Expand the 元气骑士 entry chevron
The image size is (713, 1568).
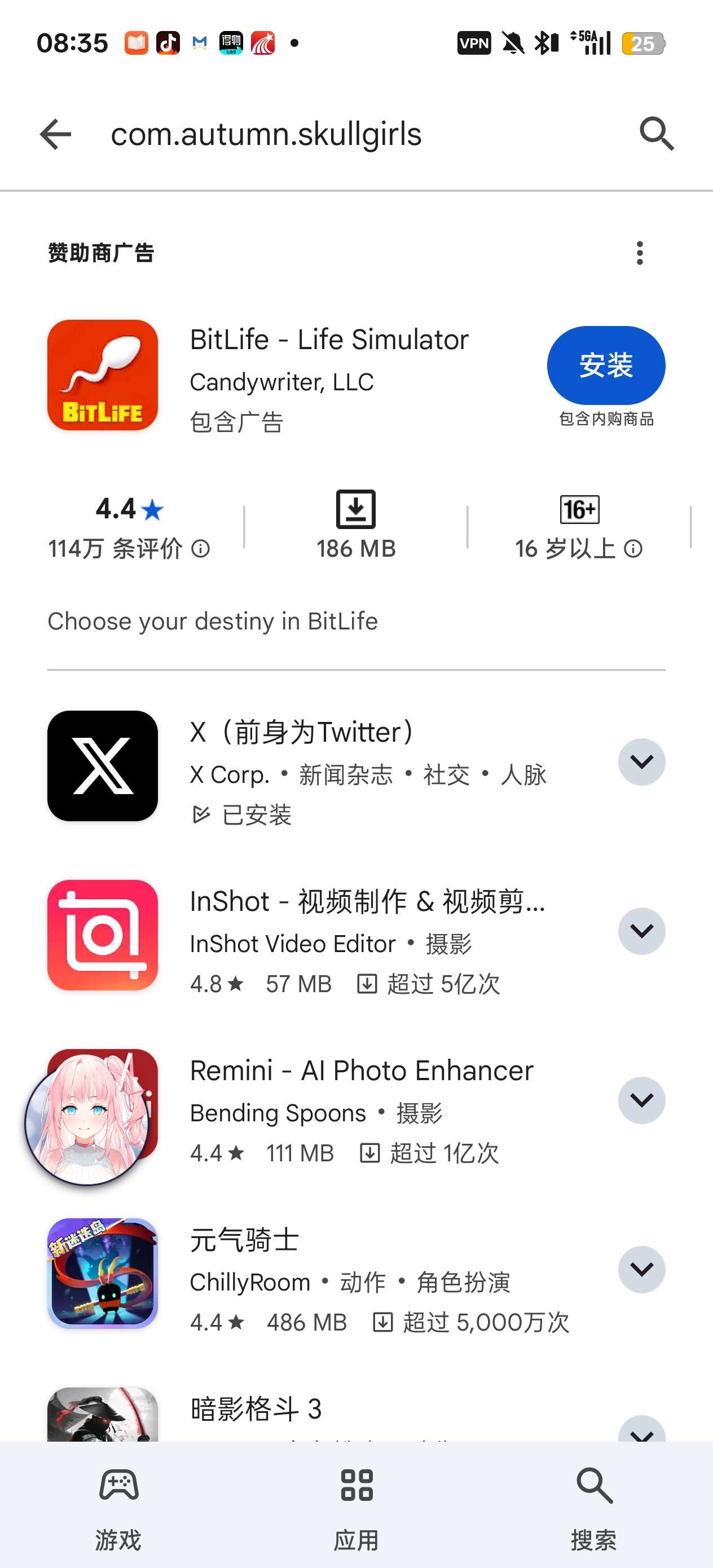click(641, 1270)
